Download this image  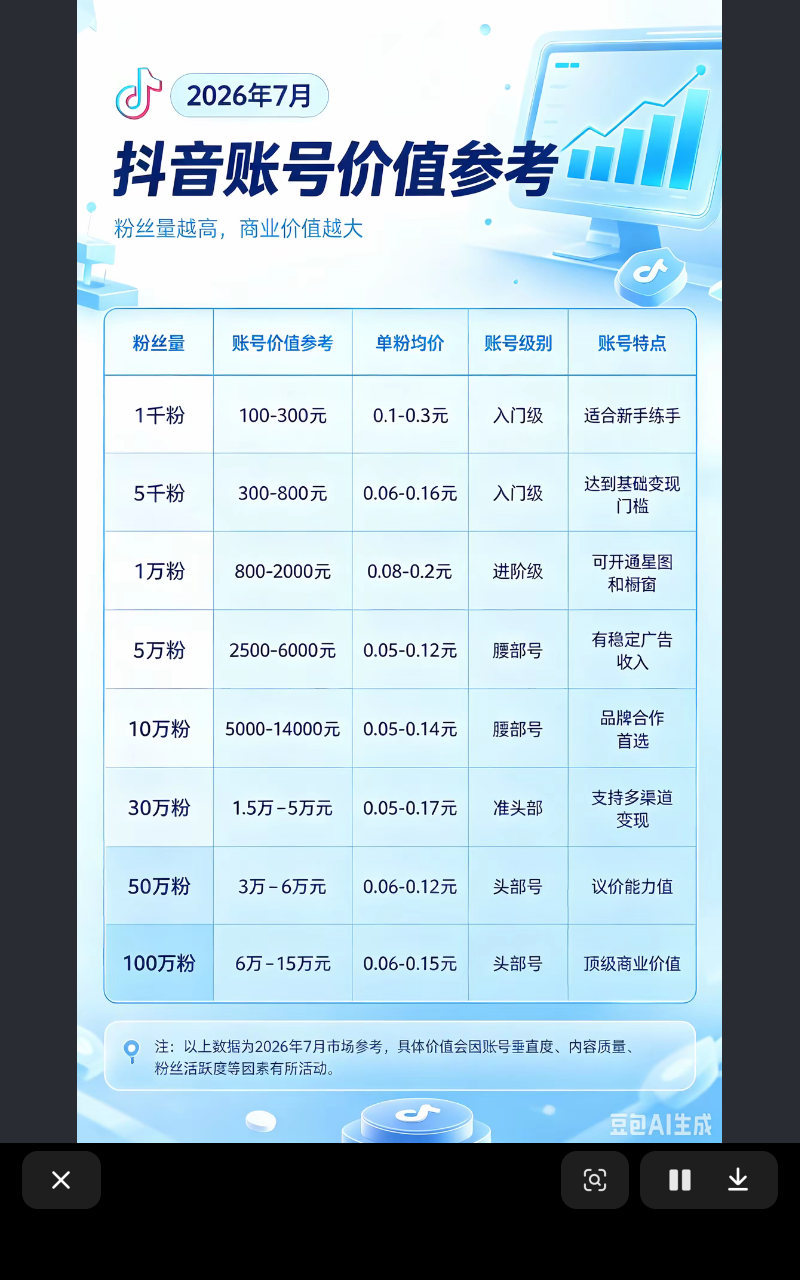(738, 1180)
